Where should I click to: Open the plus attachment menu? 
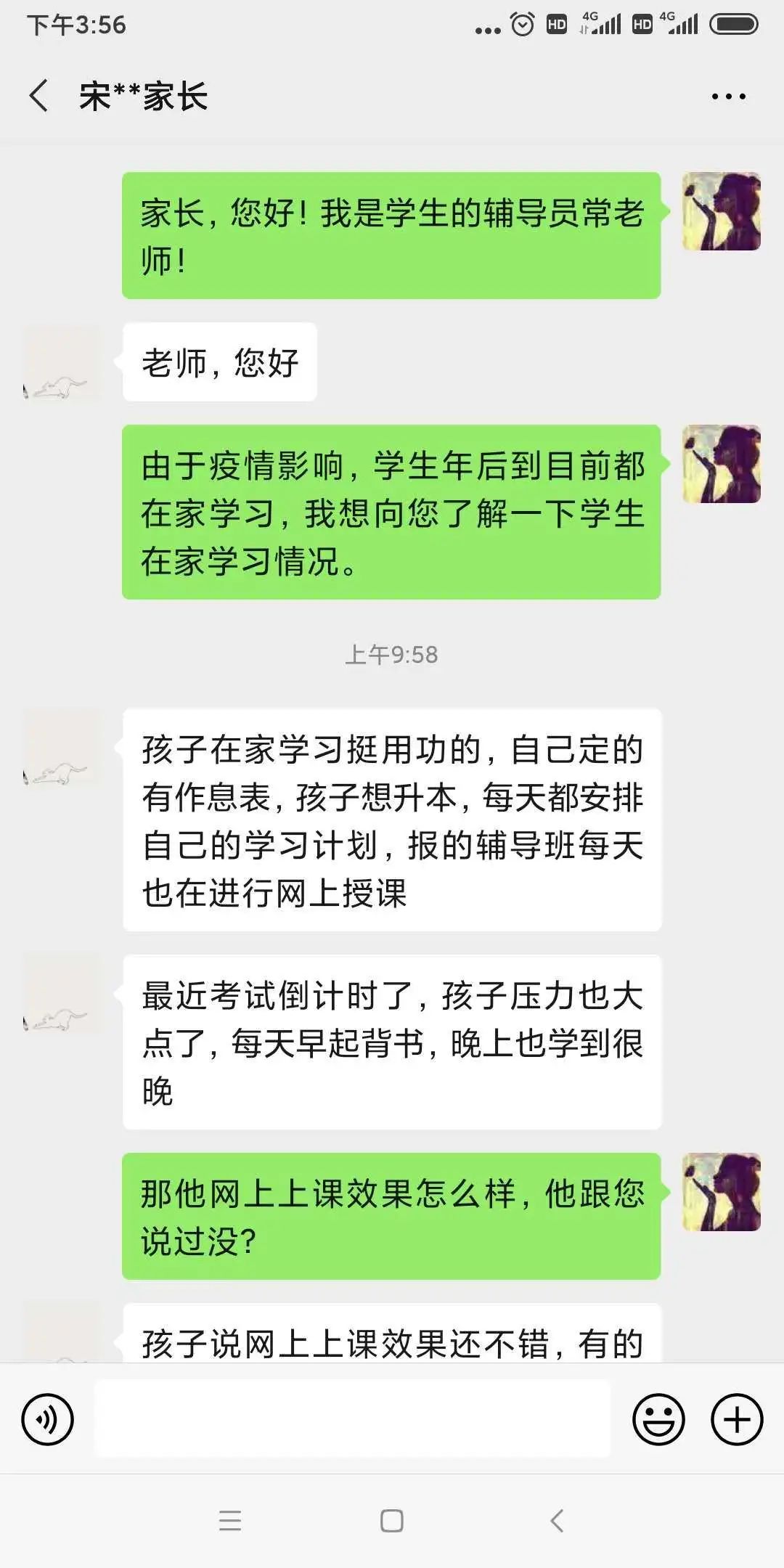click(x=736, y=1419)
